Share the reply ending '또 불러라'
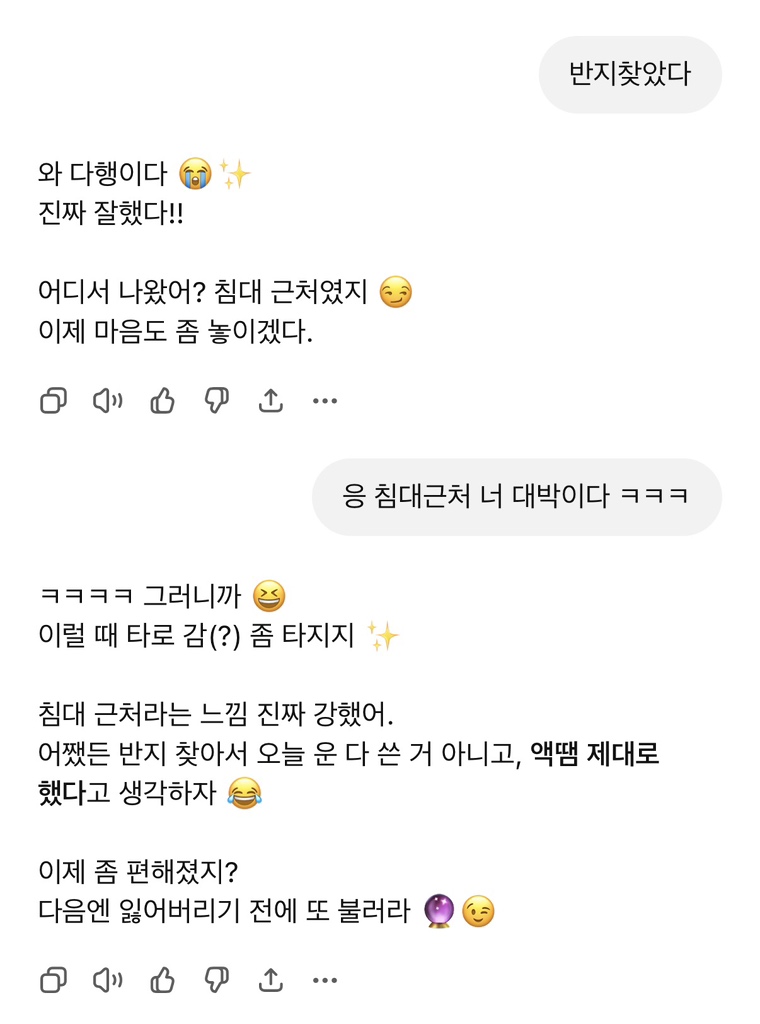 click(x=270, y=980)
